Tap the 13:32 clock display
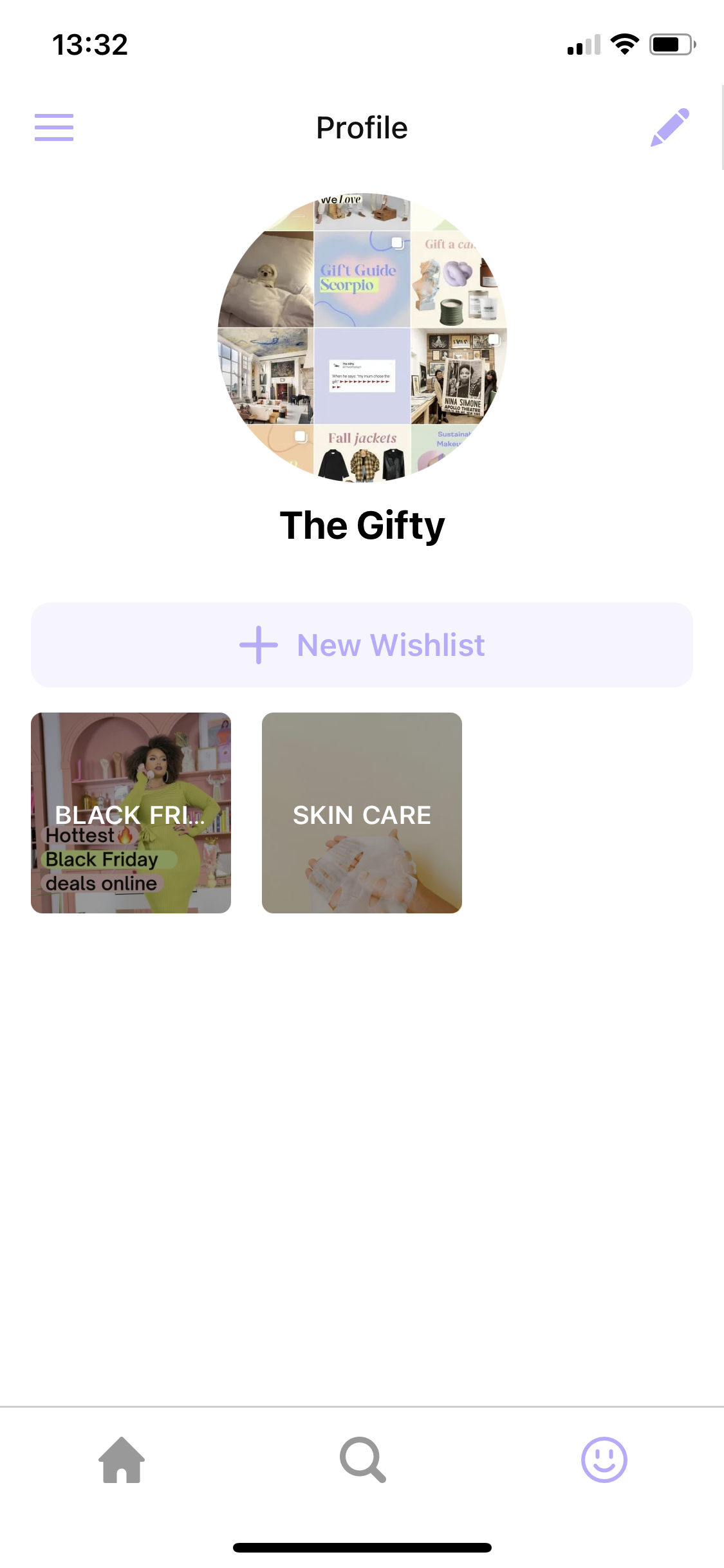Viewport: 724px width, 1568px height. (90, 44)
